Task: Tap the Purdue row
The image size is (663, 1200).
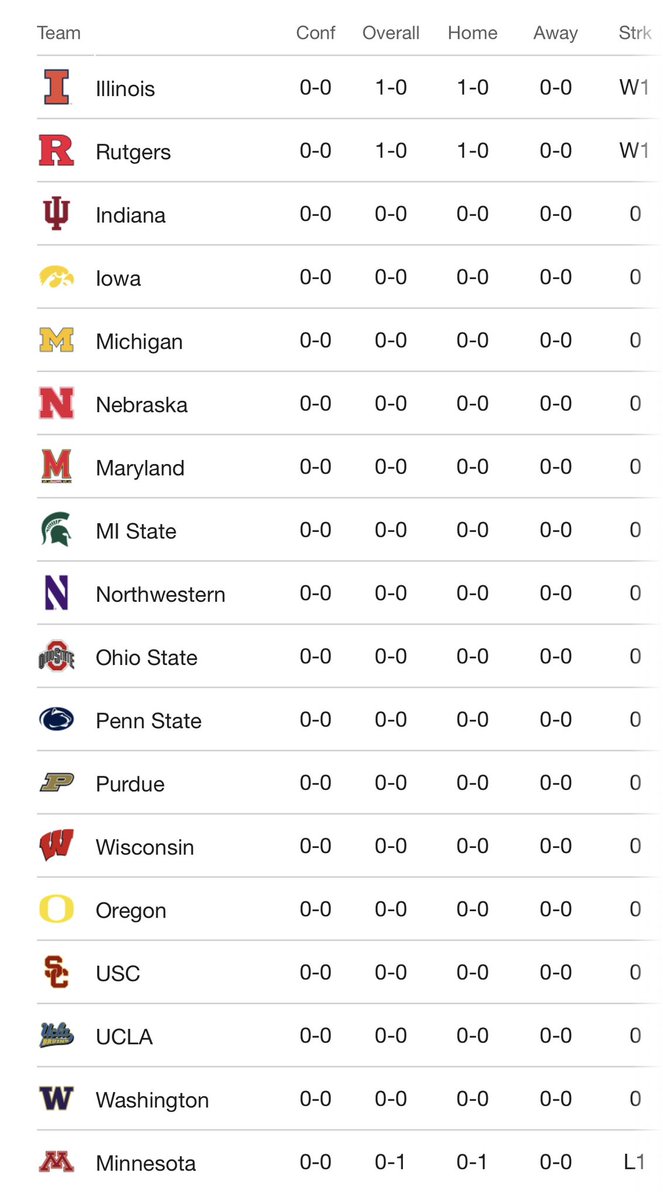Action: (x=130, y=784)
